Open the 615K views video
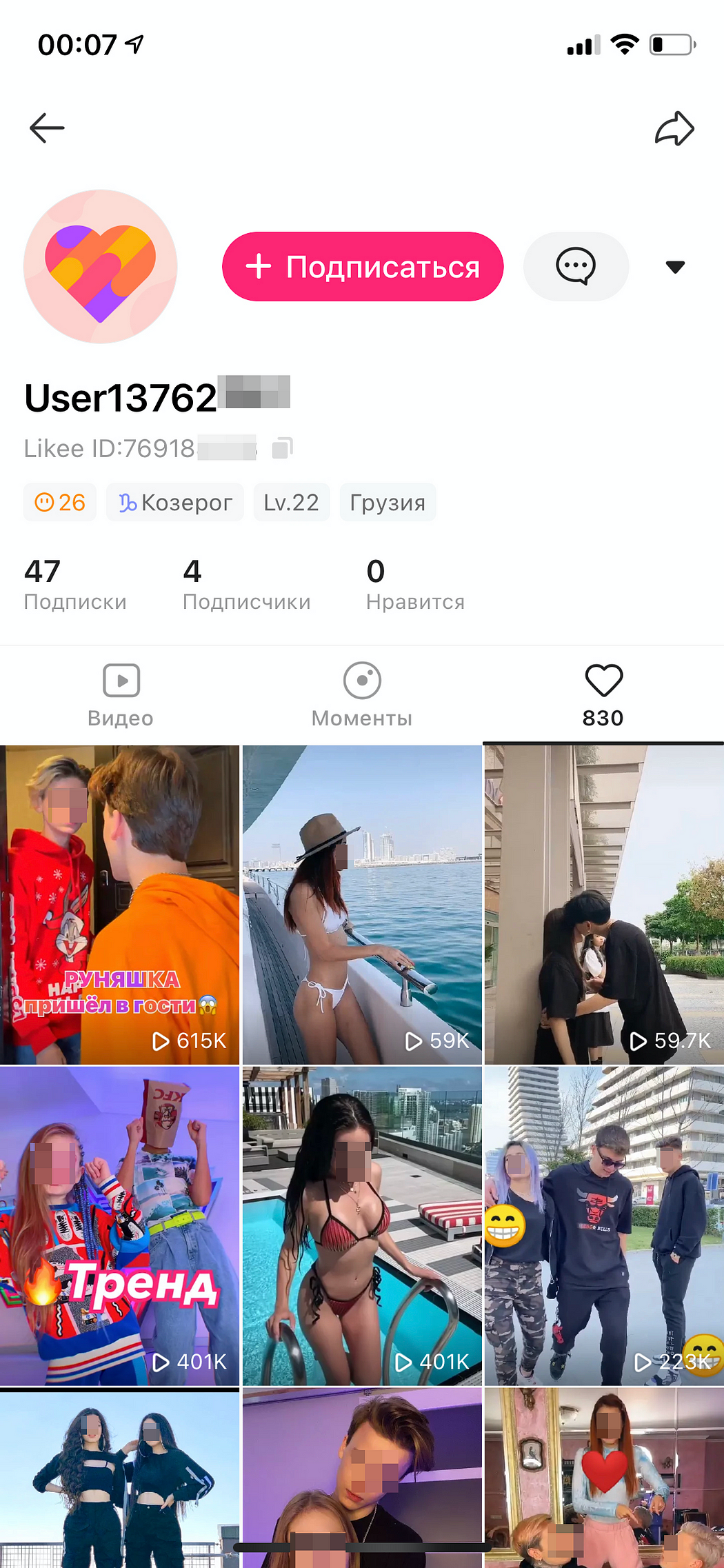 [x=120, y=905]
